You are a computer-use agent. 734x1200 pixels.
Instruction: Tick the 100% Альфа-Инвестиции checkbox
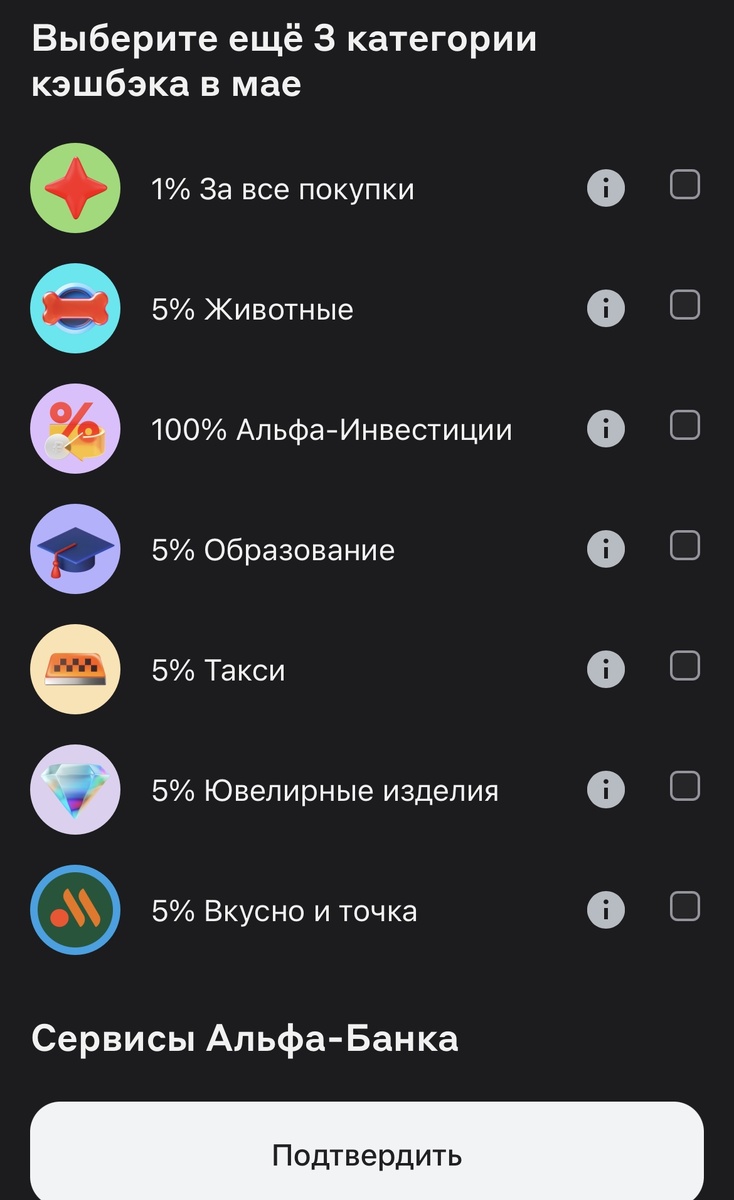[x=684, y=426]
